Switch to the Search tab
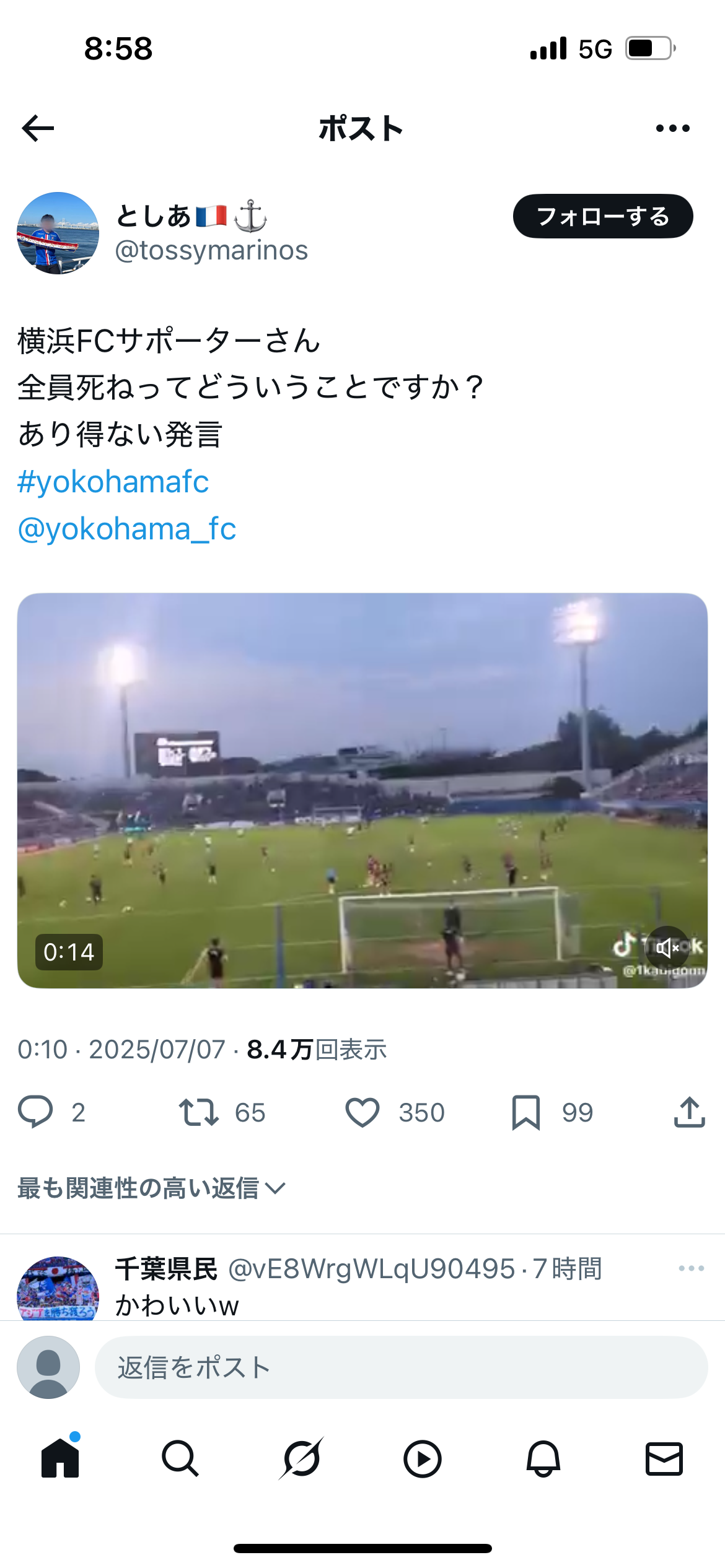The height and width of the screenshot is (1568, 725). pos(180,1459)
